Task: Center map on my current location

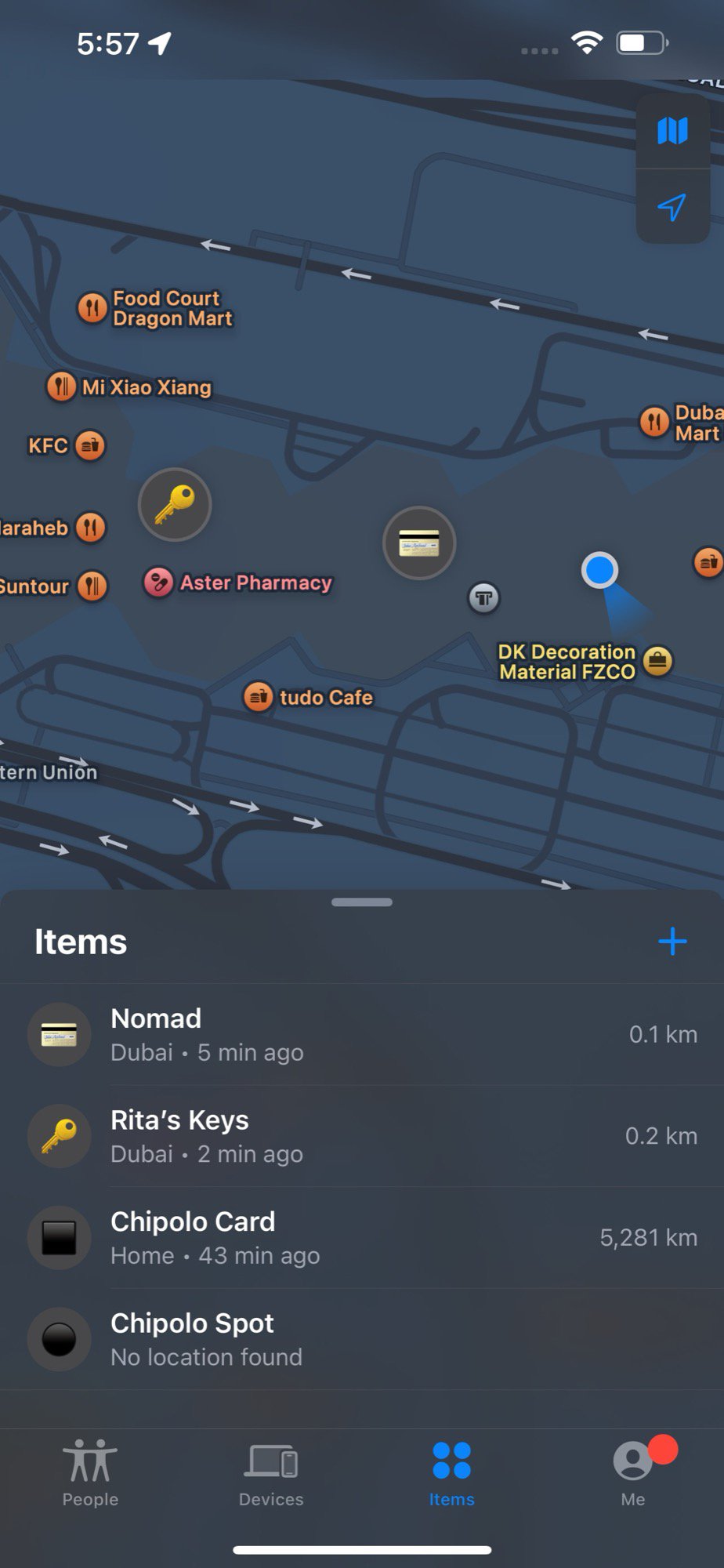Action: coord(672,207)
